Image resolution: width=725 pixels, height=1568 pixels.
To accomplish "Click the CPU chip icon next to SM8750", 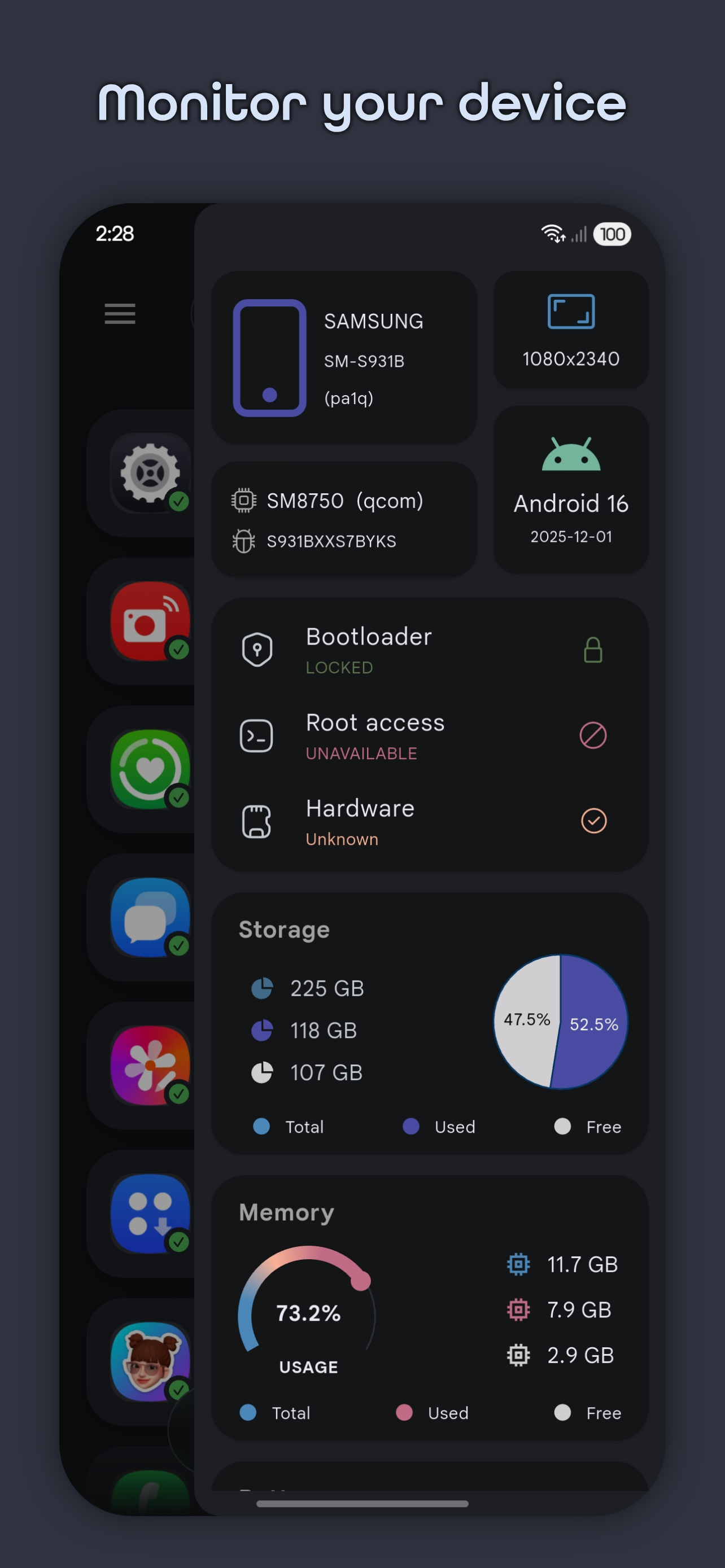I will coord(242,499).
